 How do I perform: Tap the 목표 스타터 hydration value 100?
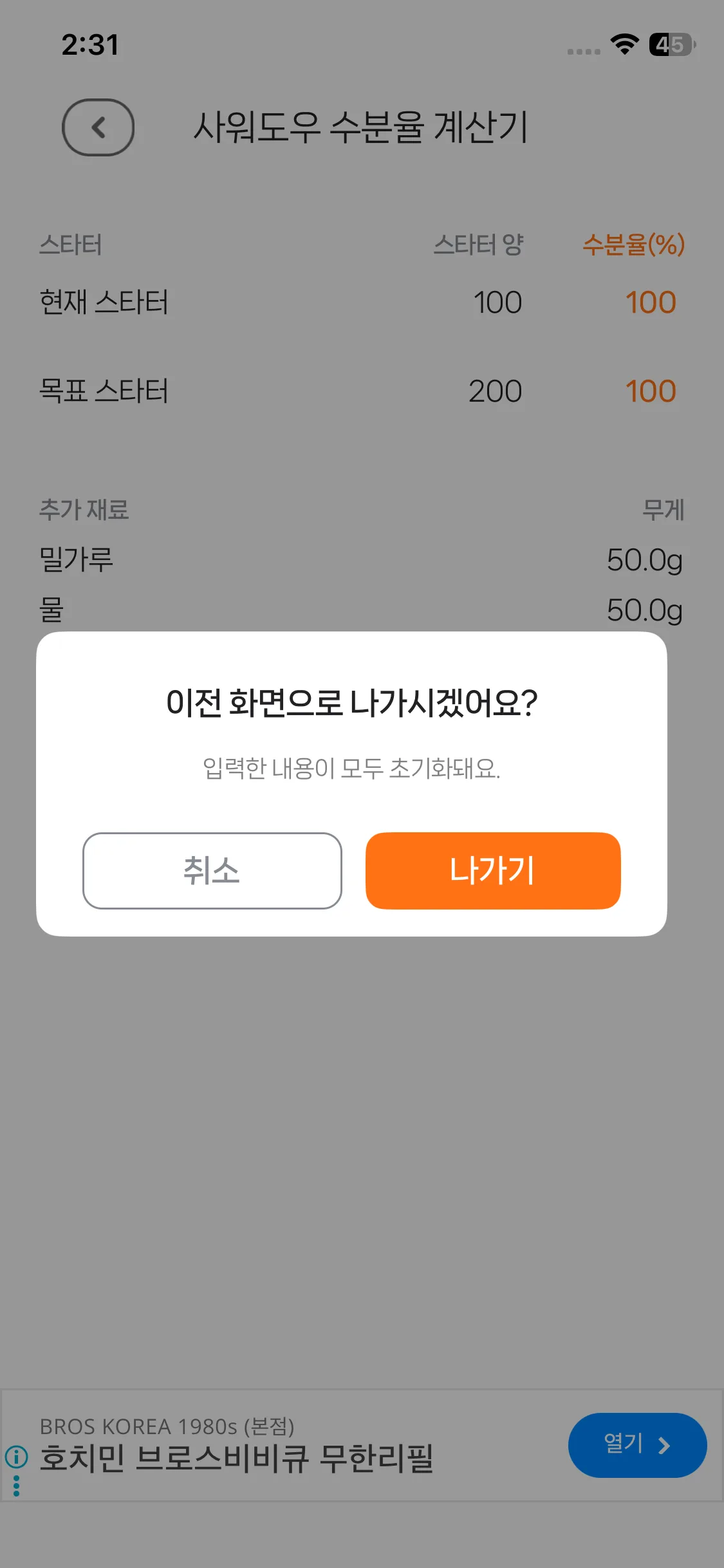pyautogui.click(x=651, y=390)
